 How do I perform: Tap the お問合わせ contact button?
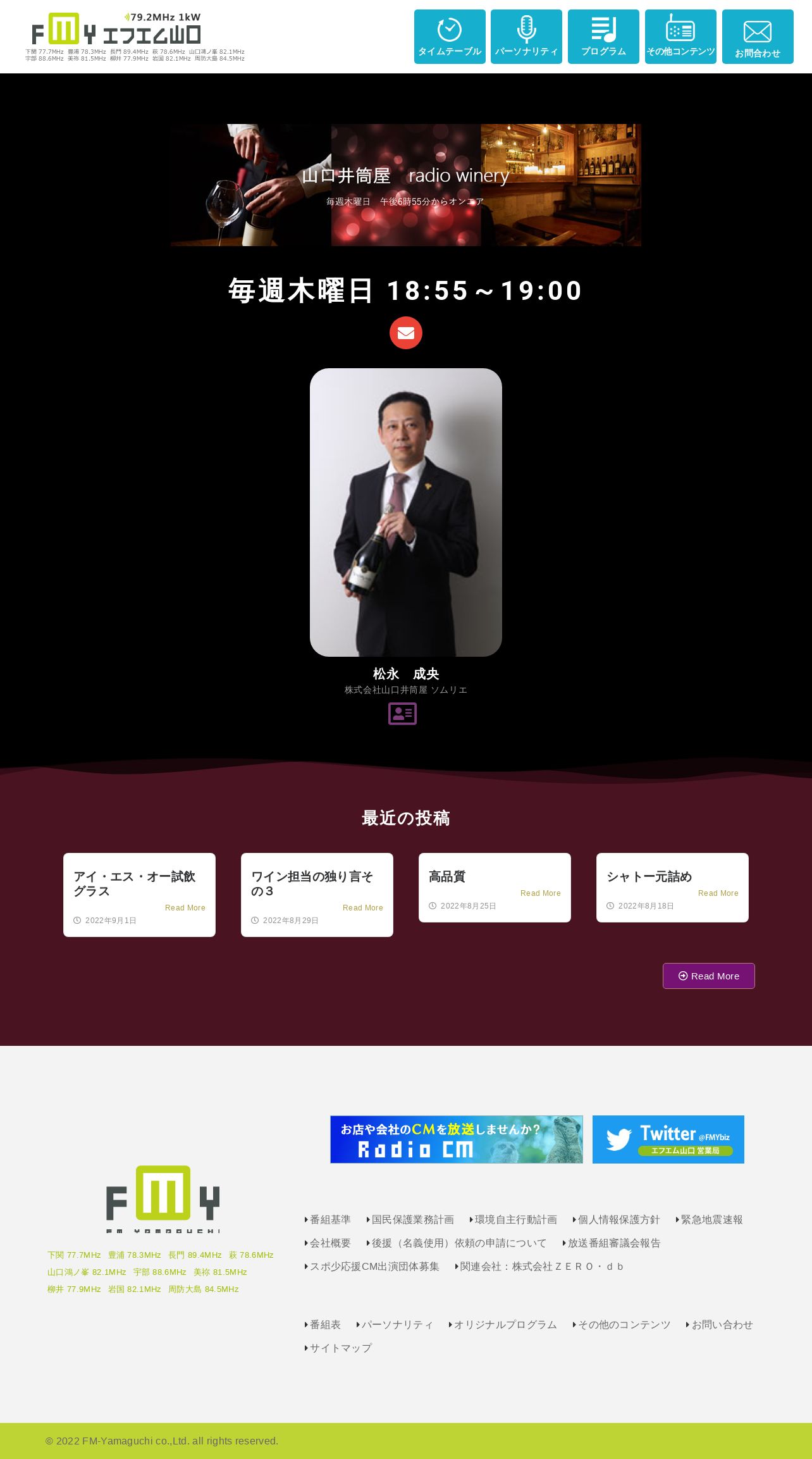tap(758, 37)
